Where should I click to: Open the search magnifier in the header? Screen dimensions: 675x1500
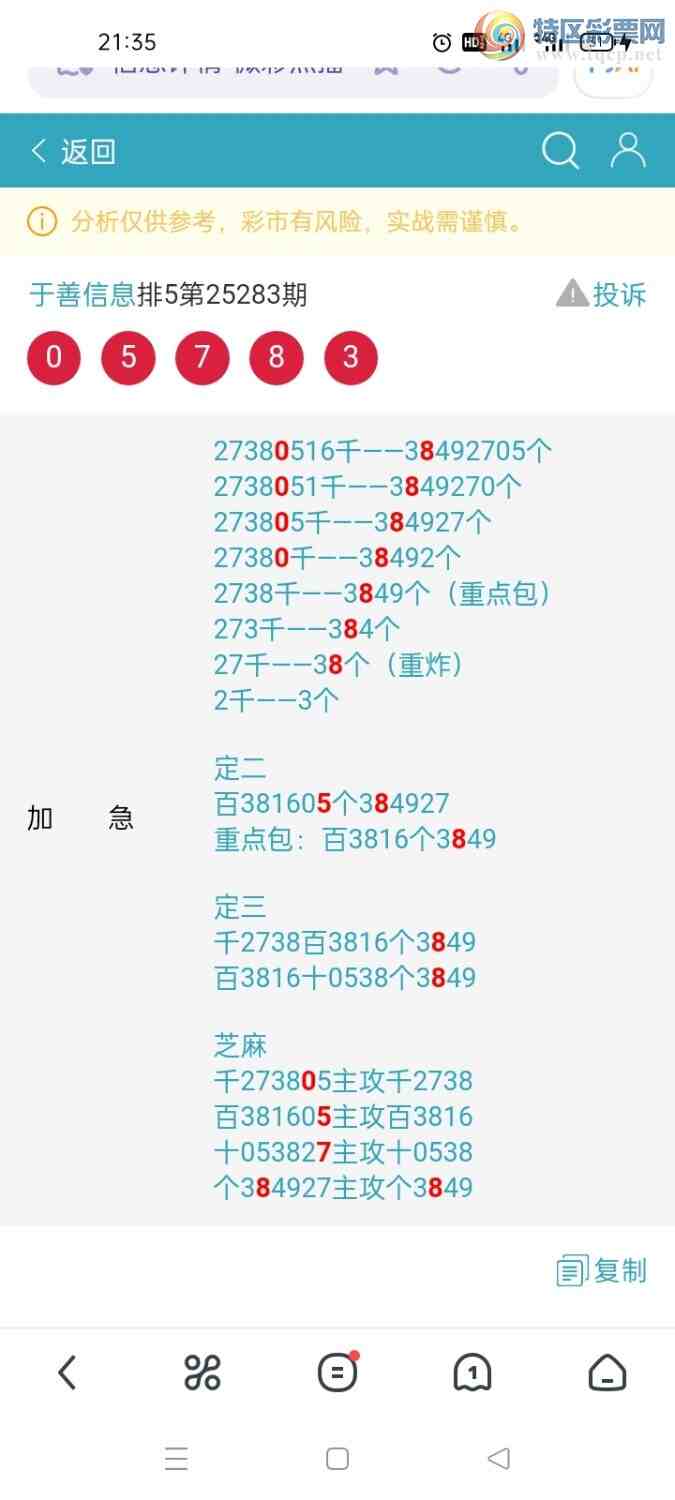tap(560, 152)
